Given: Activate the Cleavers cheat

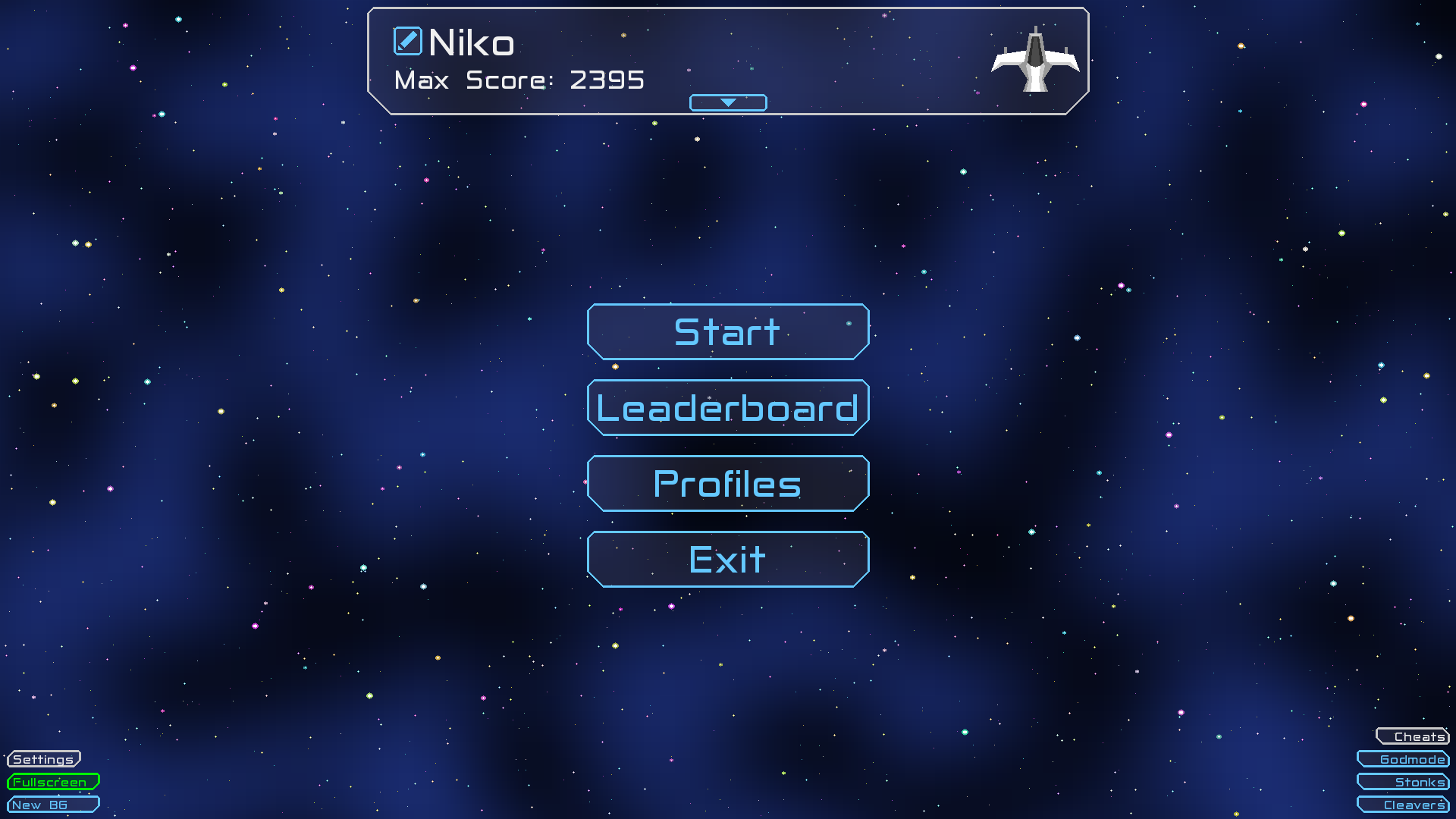Looking at the screenshot, I should tap(1404, 805).
